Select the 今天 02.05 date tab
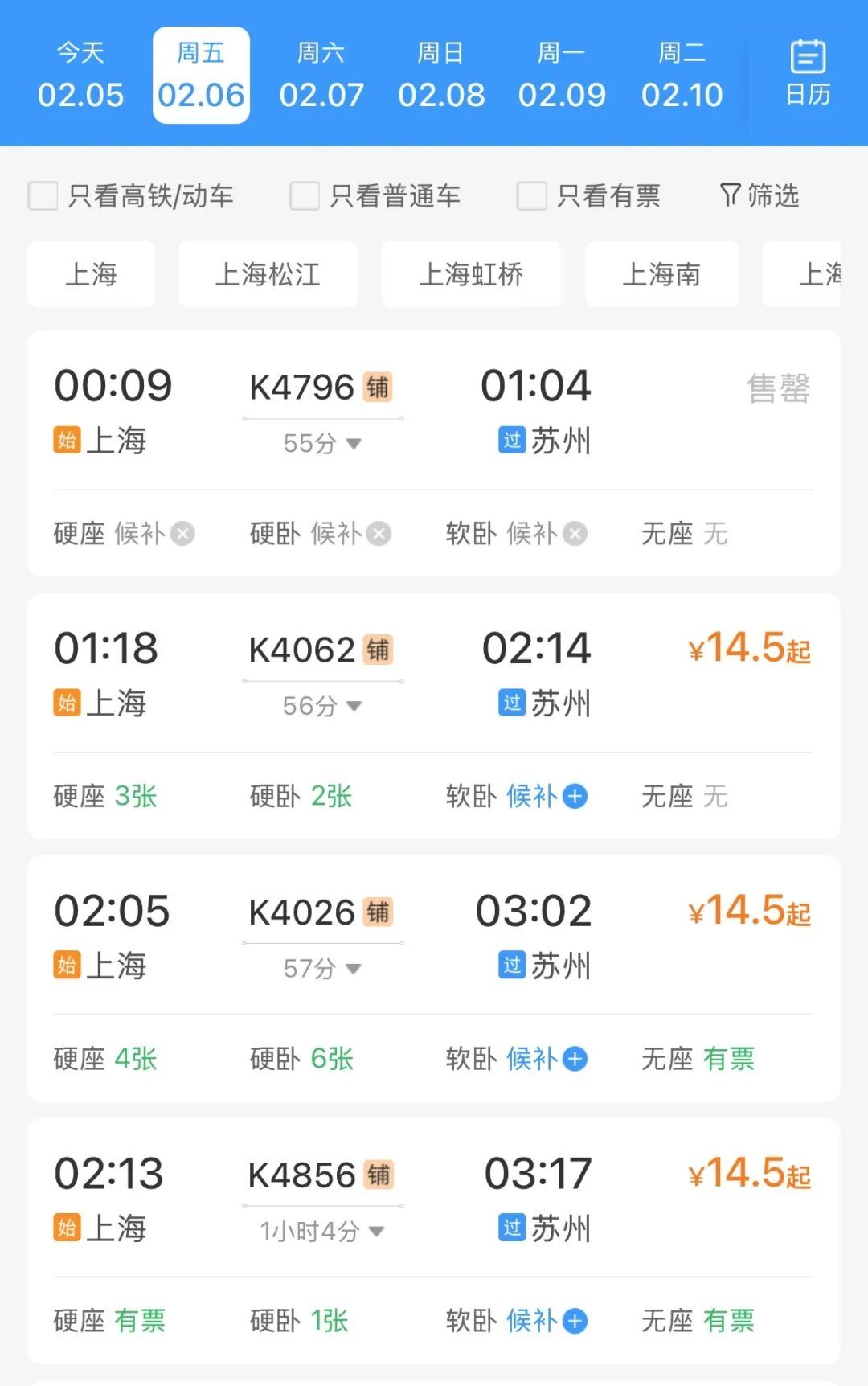 tap(80, 75)
